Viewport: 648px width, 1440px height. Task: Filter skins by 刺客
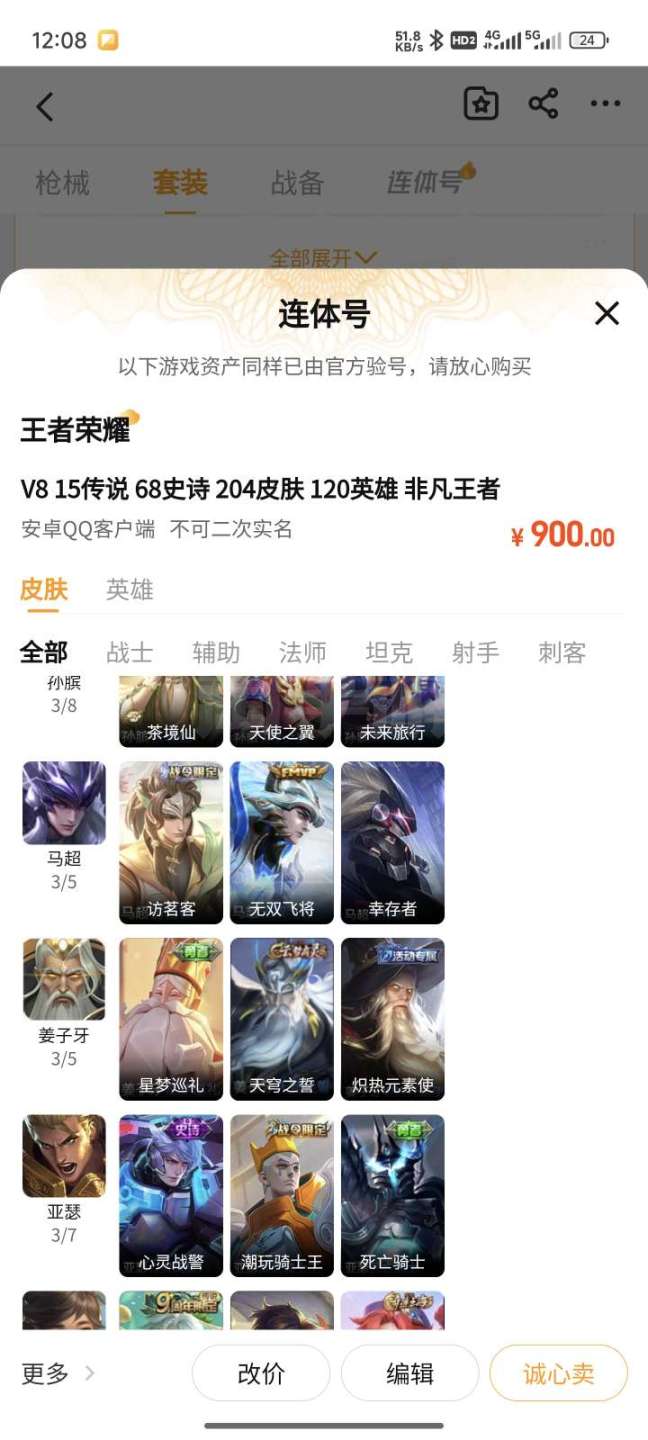pyautogui.click(x=561, y=653)
